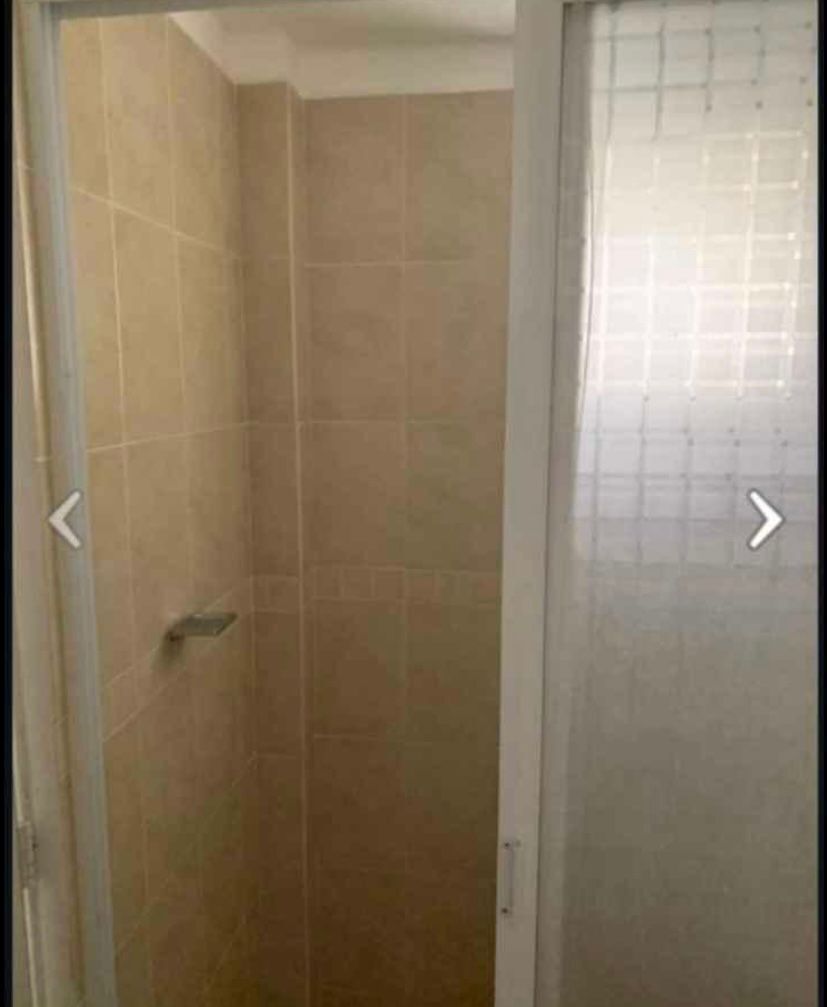Viewport: 827px width, 1007px height.
Task: Go to the next photo
Action: point(764,520)
